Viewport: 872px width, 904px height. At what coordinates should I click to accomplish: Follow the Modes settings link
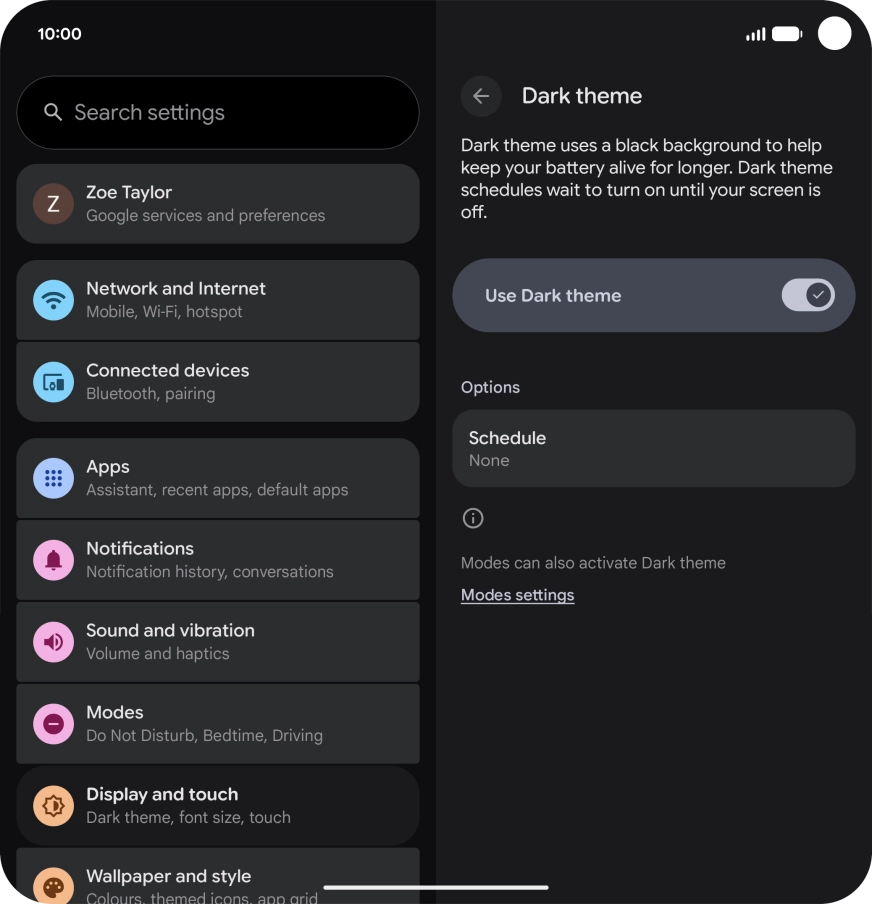pos(517,595)
